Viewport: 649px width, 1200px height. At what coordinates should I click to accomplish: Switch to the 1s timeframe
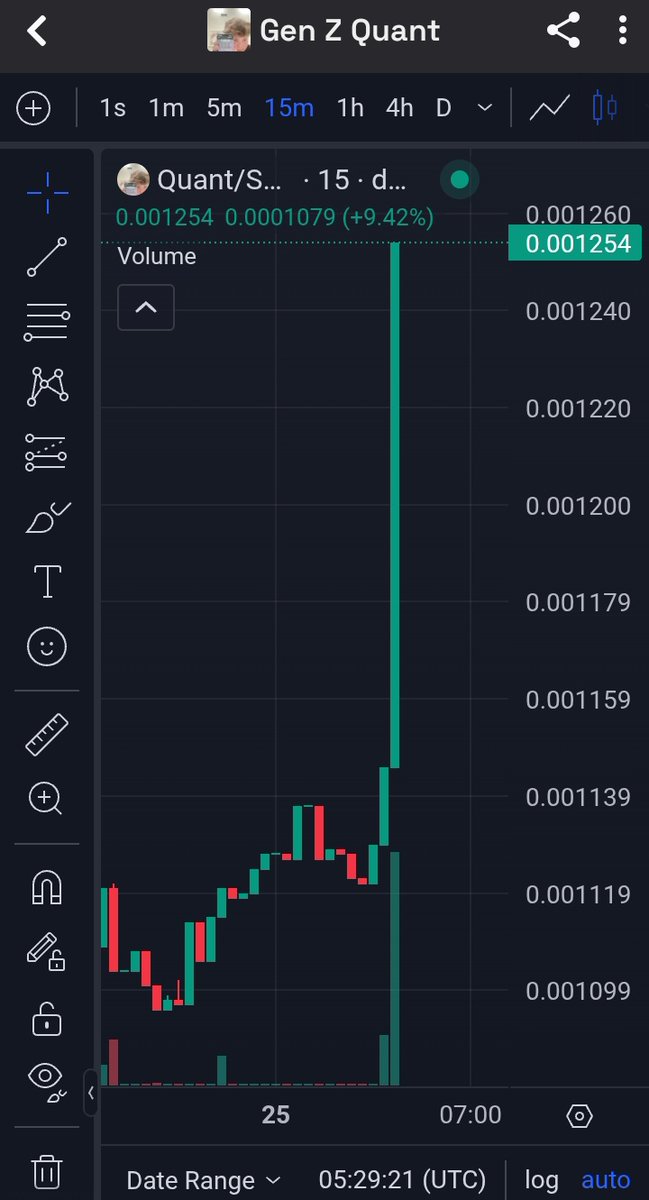(112, 108)
